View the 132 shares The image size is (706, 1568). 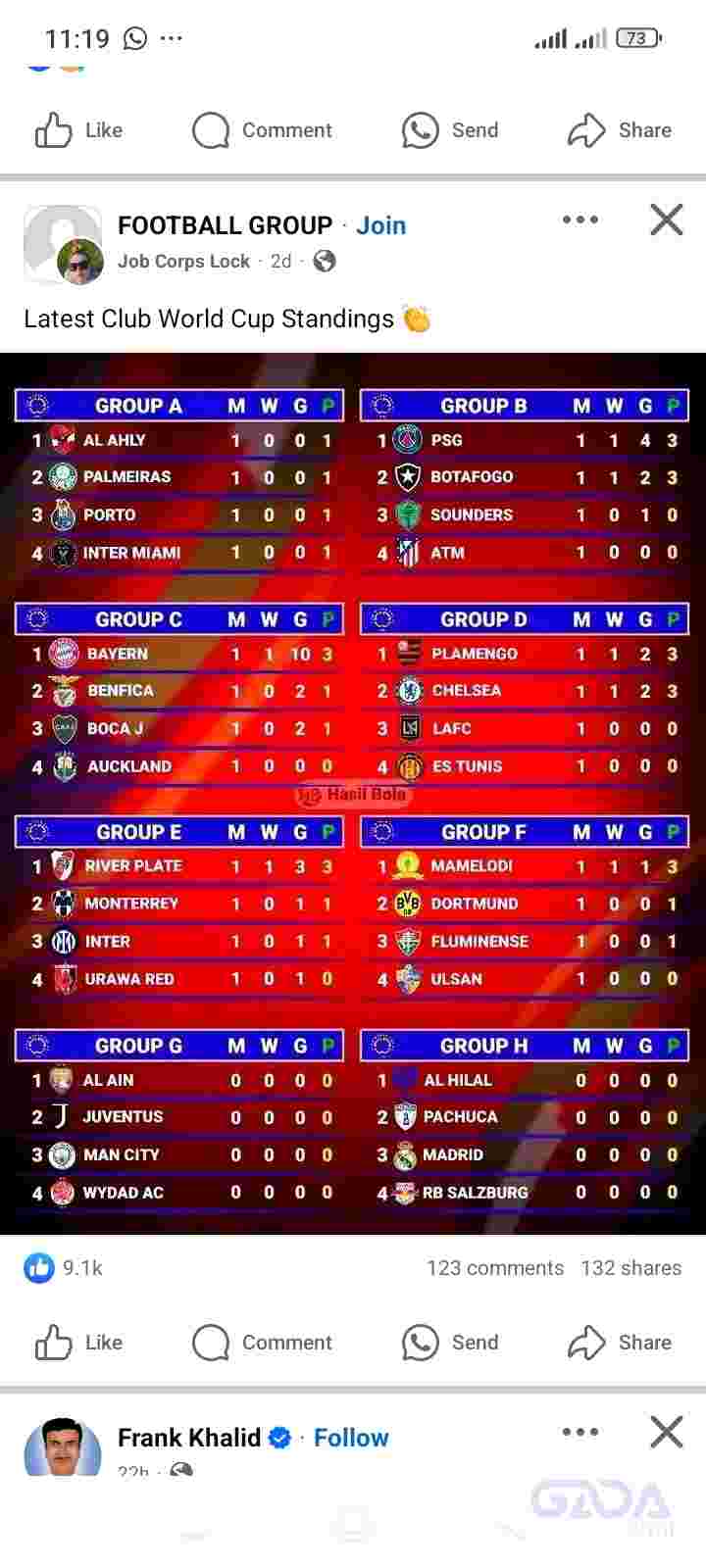(x=630, y=1268)
